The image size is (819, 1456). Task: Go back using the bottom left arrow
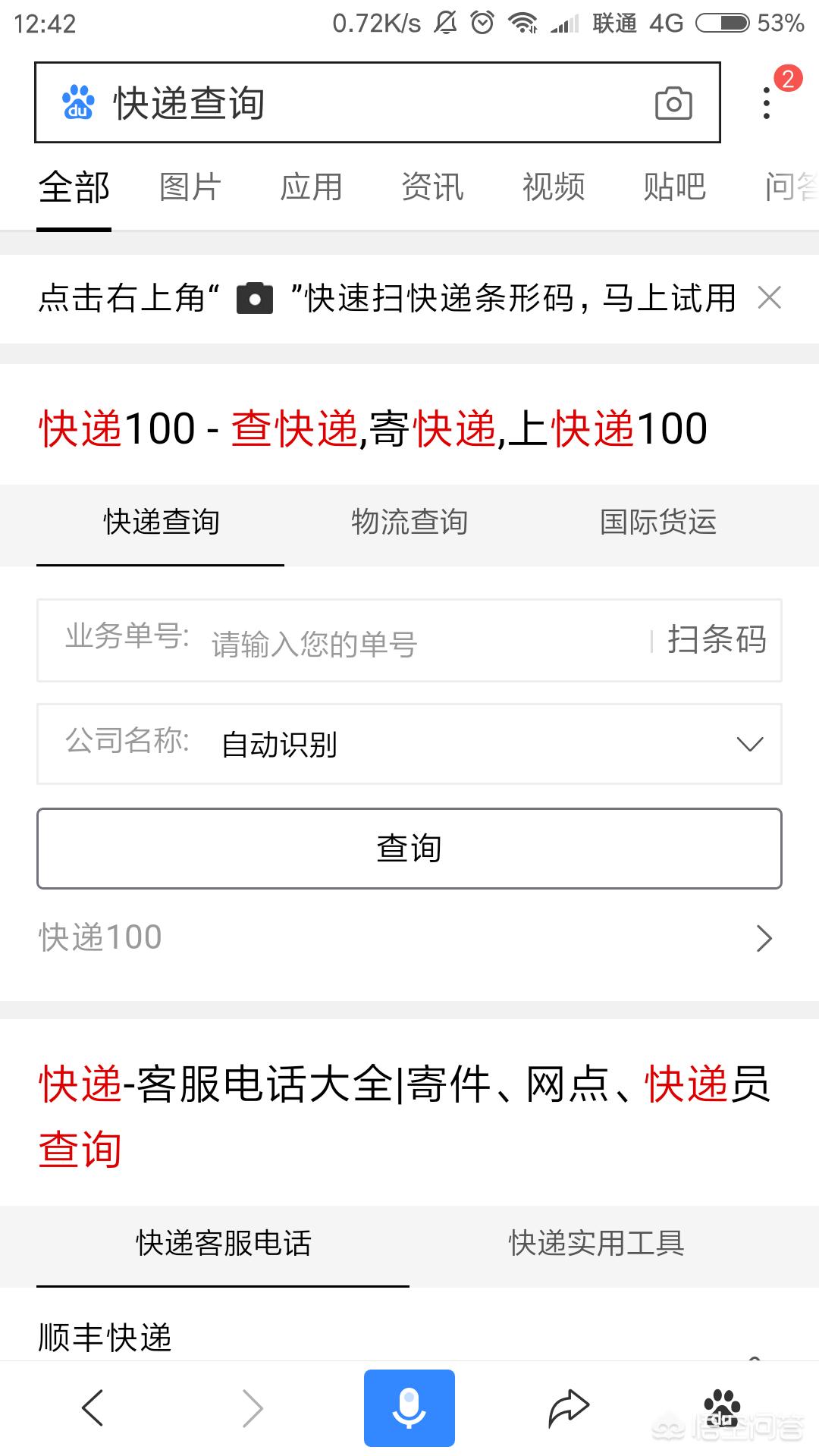pos(93,1407)
